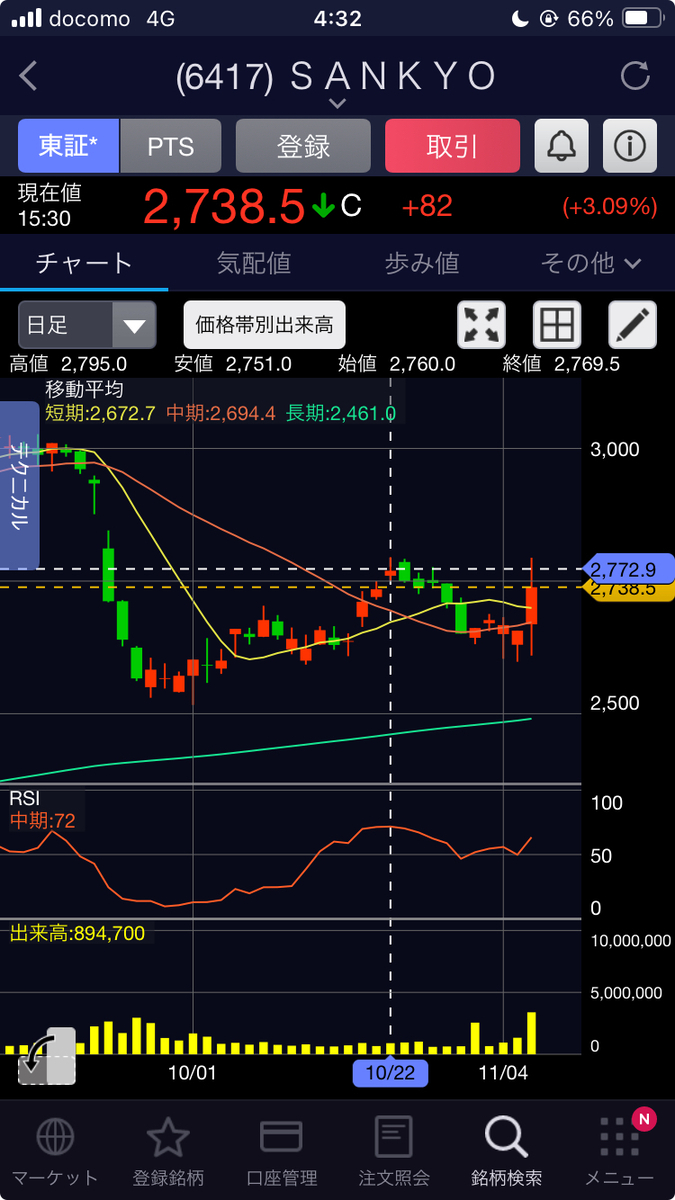Open the テクニカル side panel

(x=19, y=485)
